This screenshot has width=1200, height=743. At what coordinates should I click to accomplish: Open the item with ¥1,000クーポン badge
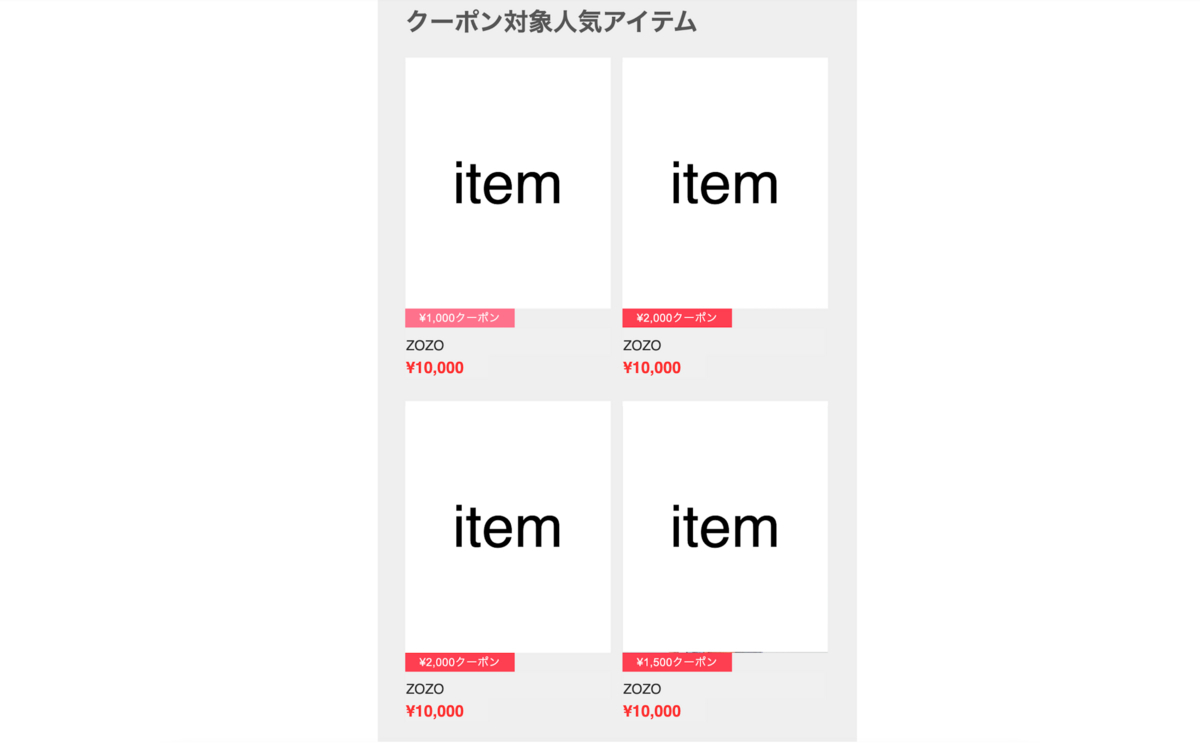[x=507, y=184]
